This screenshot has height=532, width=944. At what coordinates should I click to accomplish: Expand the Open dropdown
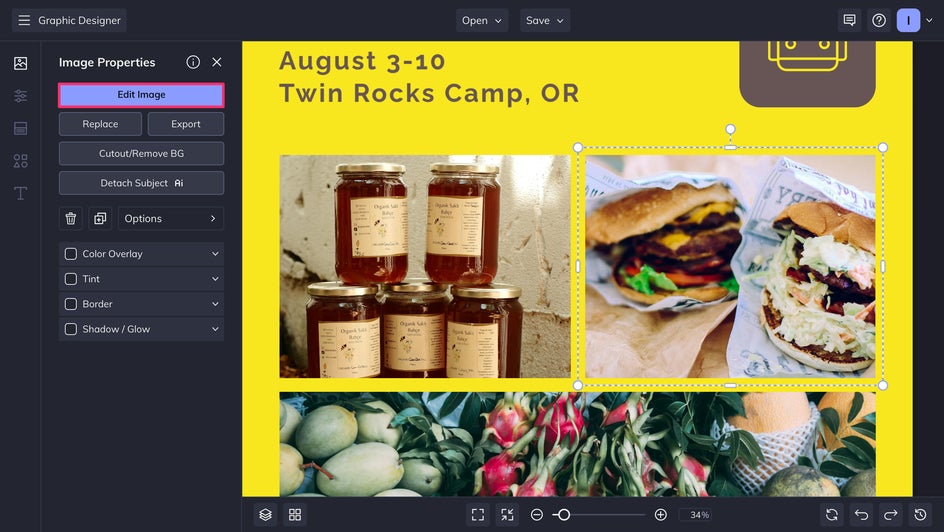482,20
